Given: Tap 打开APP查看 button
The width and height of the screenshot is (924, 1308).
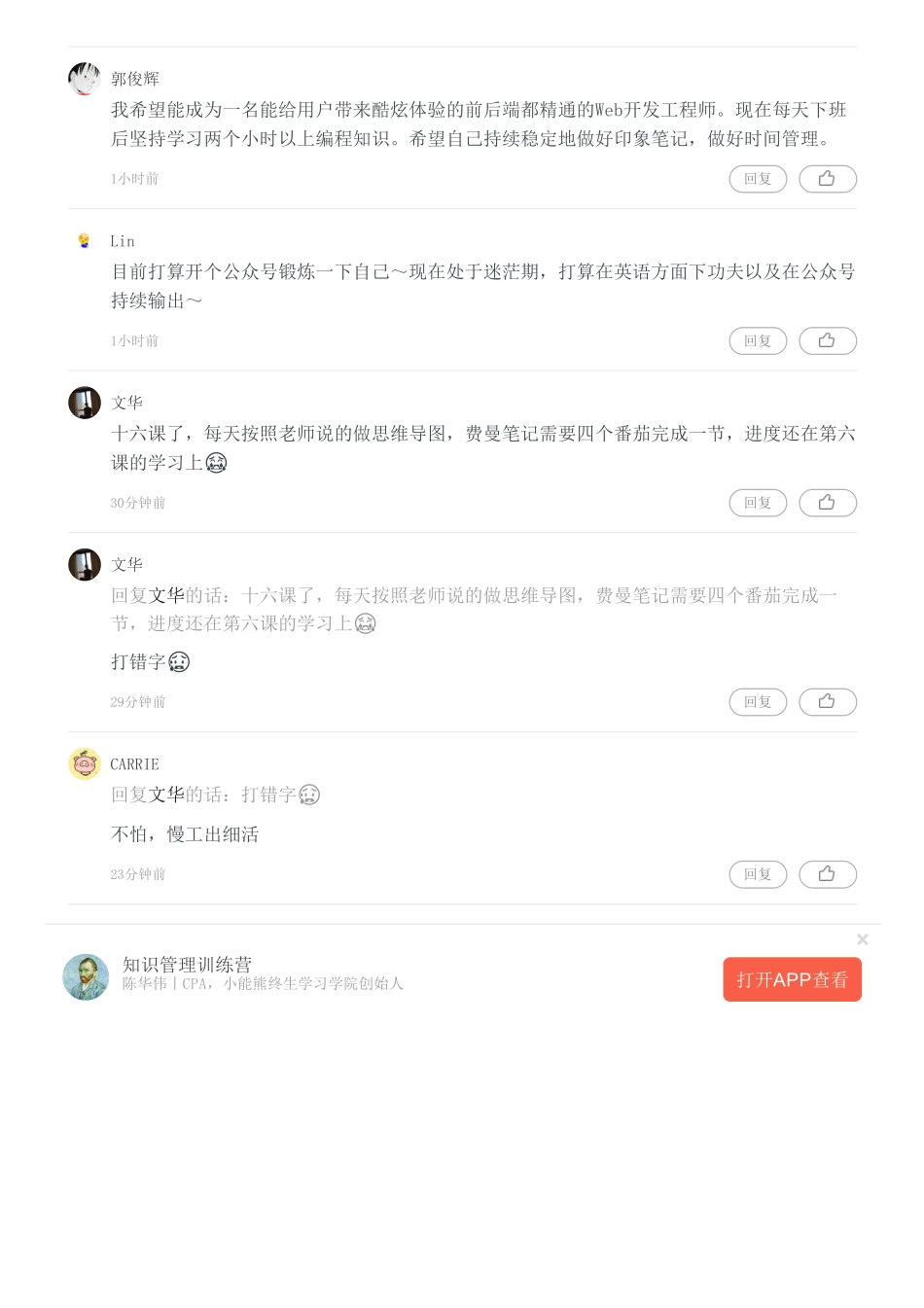Looking at the screenshot, I should click(x=792, y=979).
